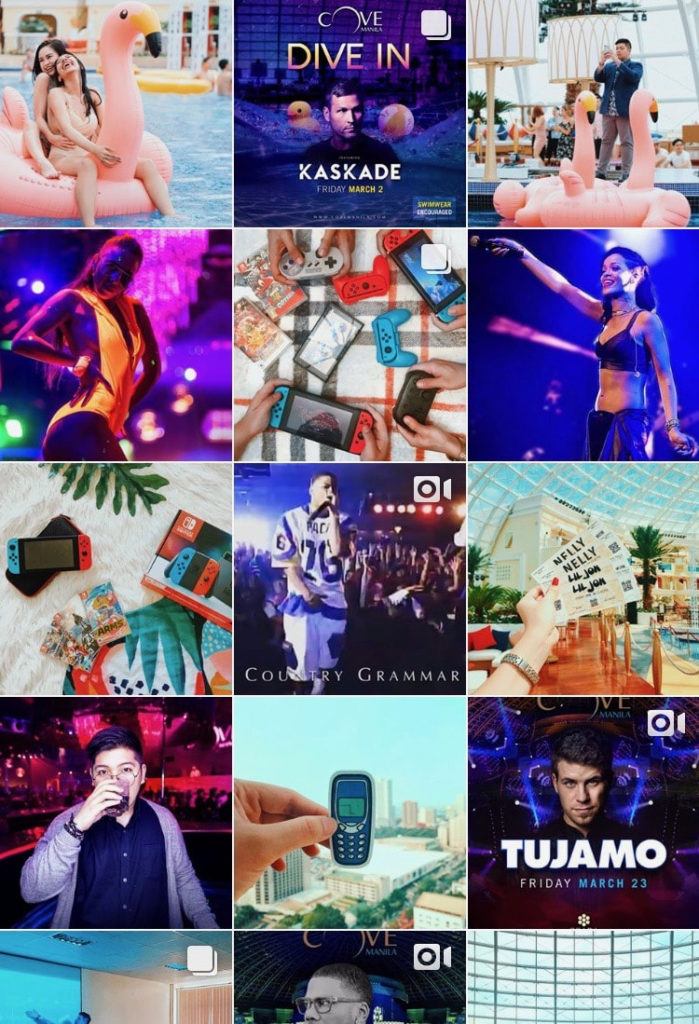View the post of man drinking in club
This screenshot has width=699, height=1024.
pyautogui.click(x=115, y=812)
